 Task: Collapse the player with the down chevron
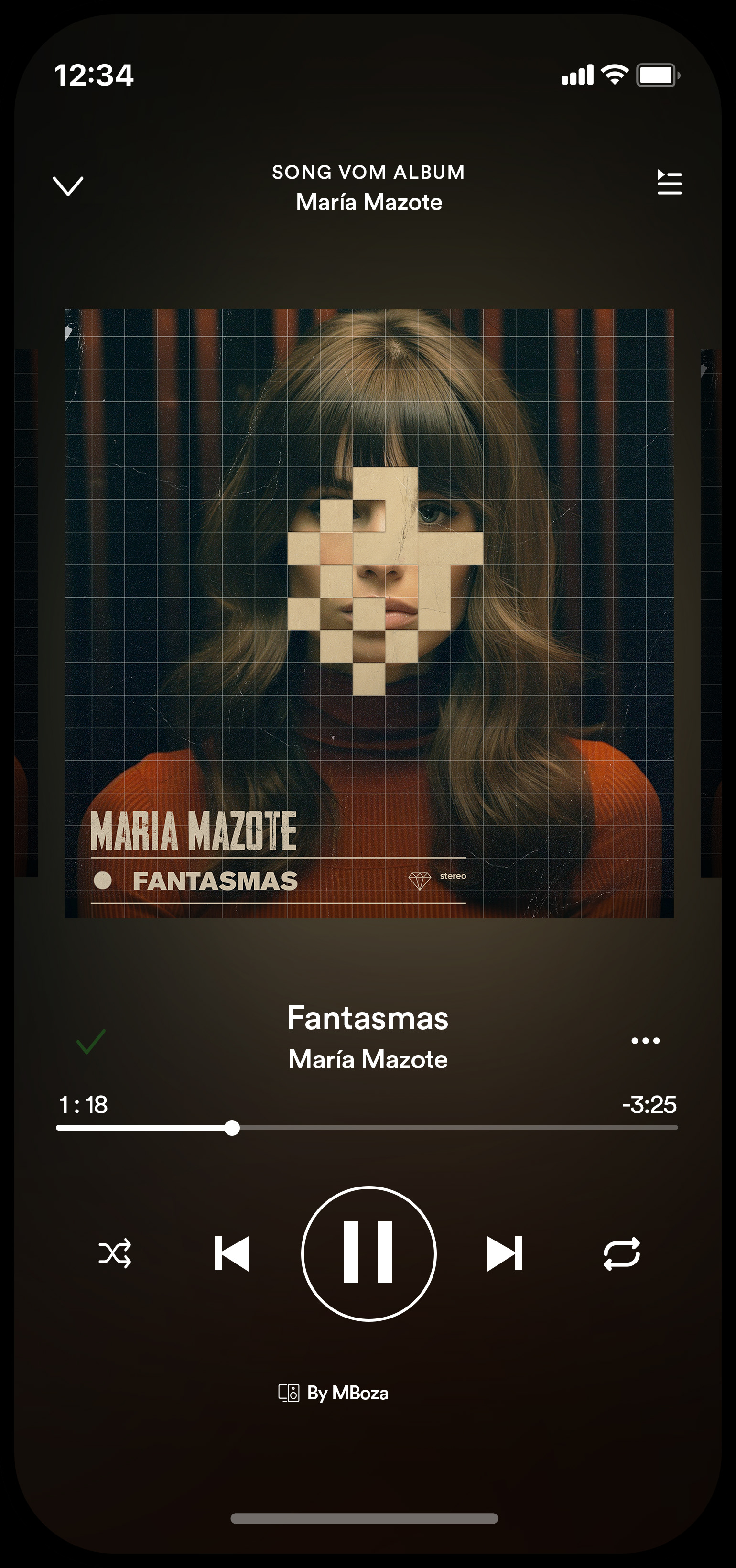[x=68, y=186]
